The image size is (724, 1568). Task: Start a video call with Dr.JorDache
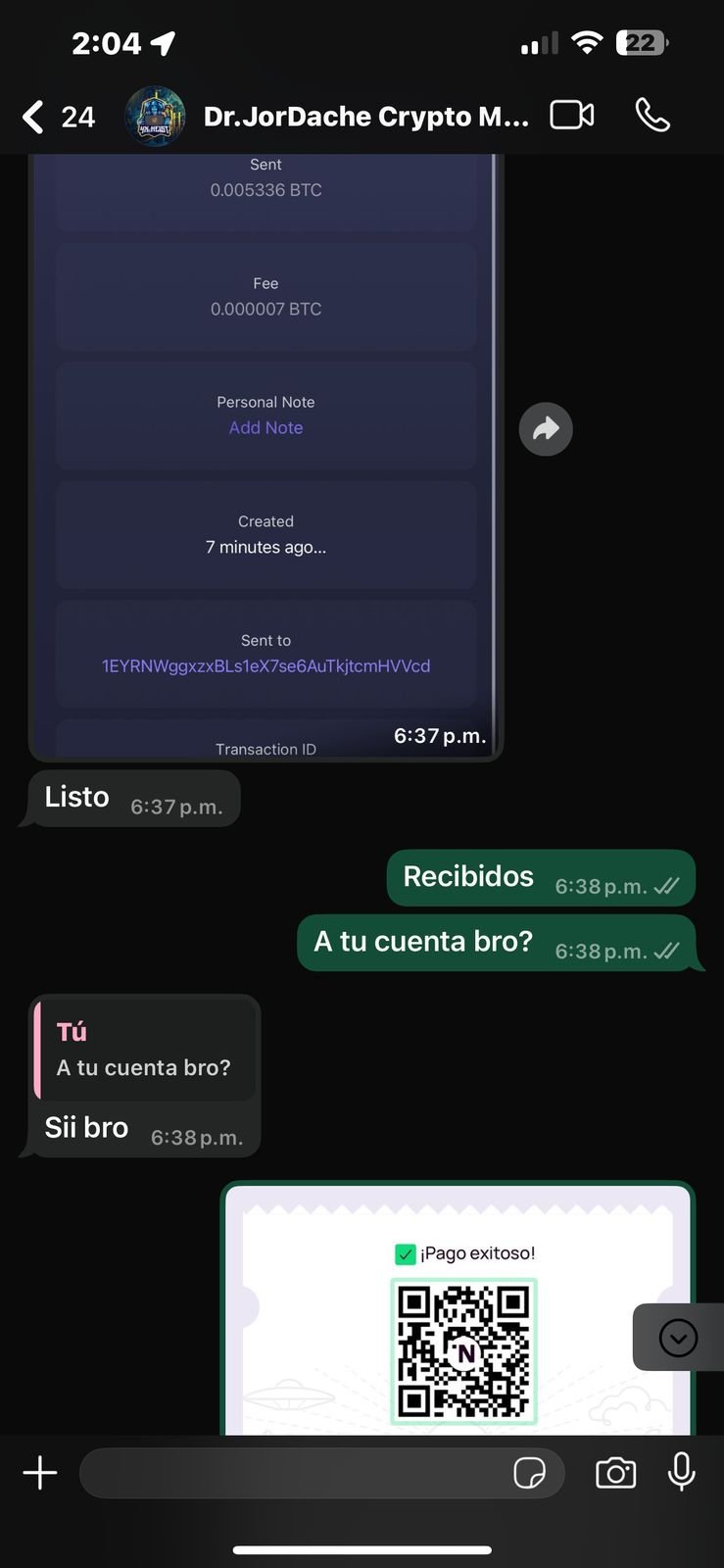click(572, 116)
